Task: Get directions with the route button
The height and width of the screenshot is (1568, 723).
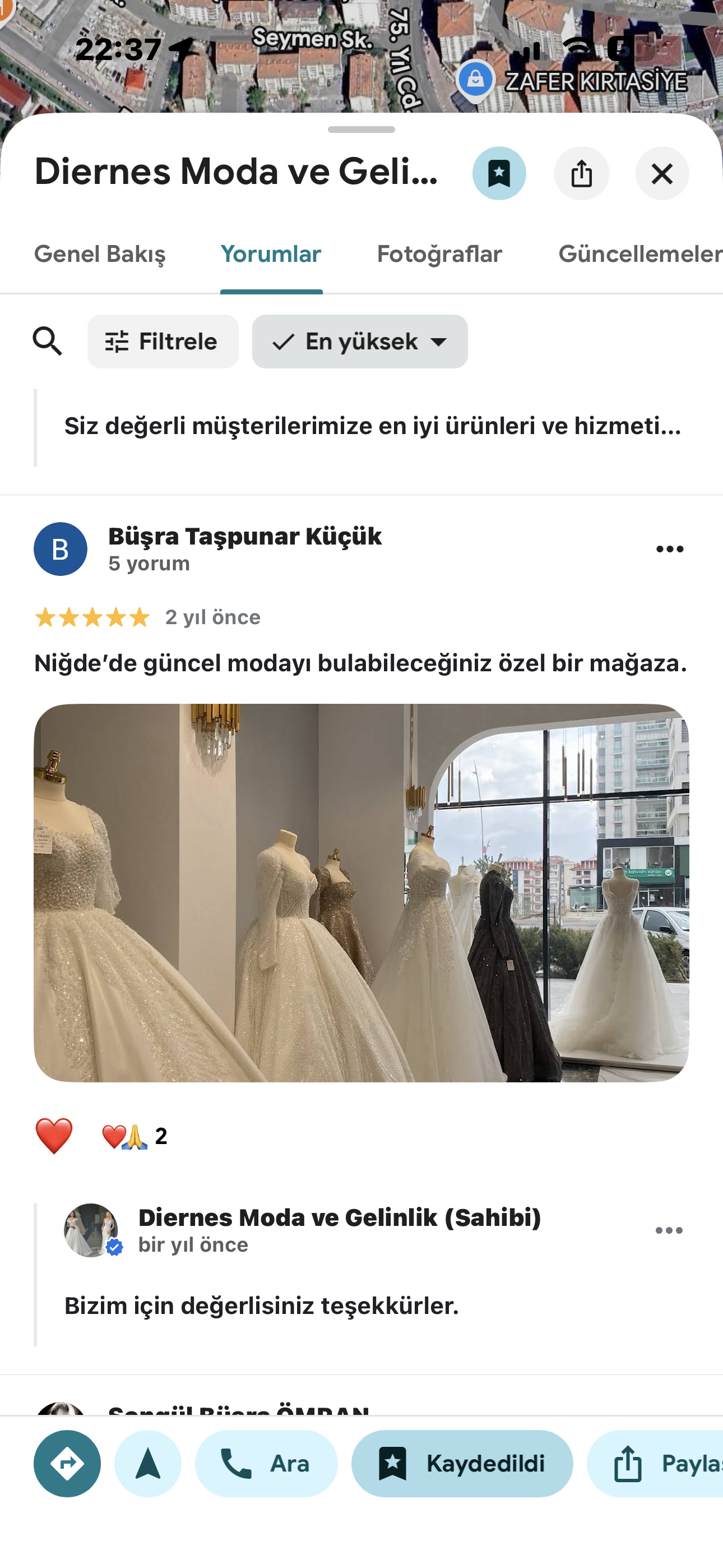Action: (x=67, y=1463)
